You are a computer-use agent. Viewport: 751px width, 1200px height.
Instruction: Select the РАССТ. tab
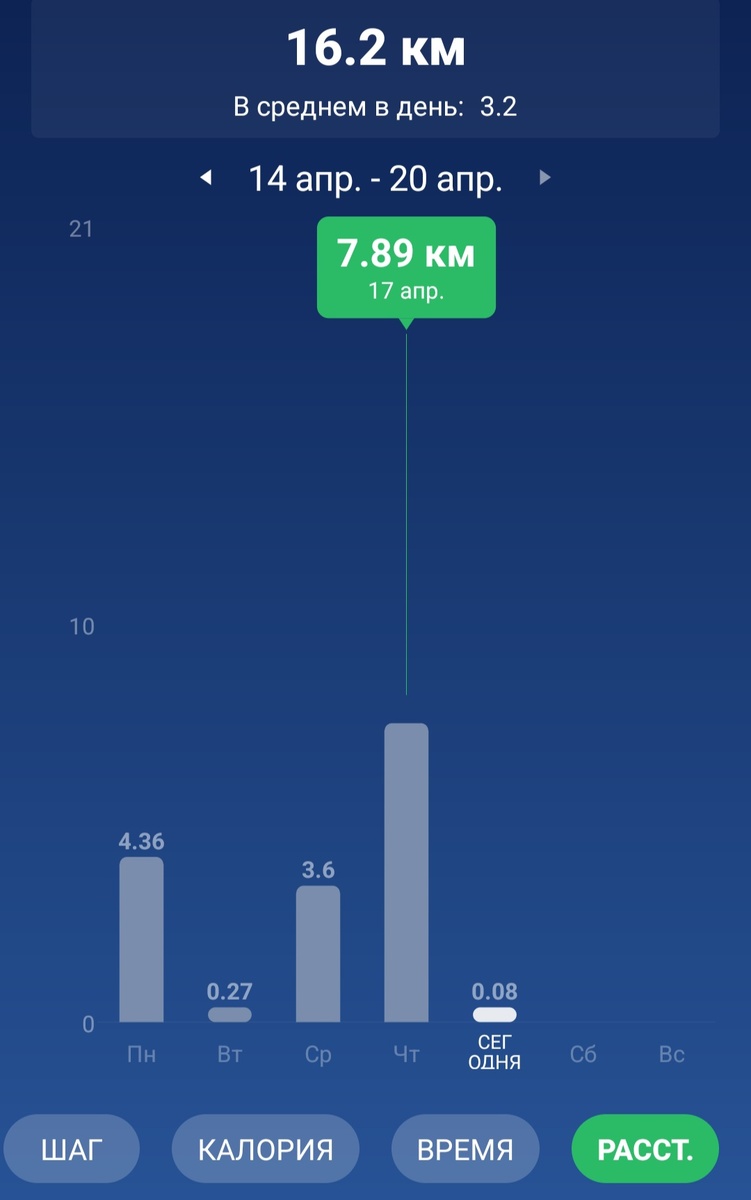(645, 1149)
